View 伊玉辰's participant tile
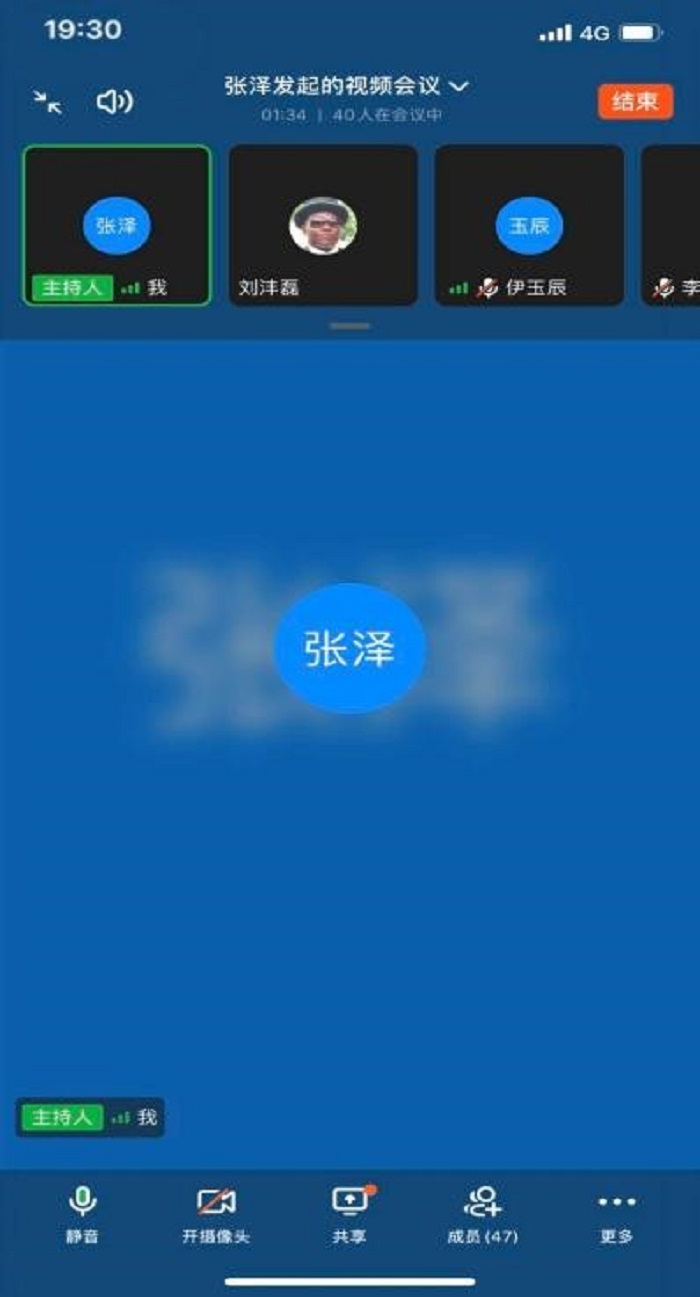700x1297 pixels. (529, 225)
